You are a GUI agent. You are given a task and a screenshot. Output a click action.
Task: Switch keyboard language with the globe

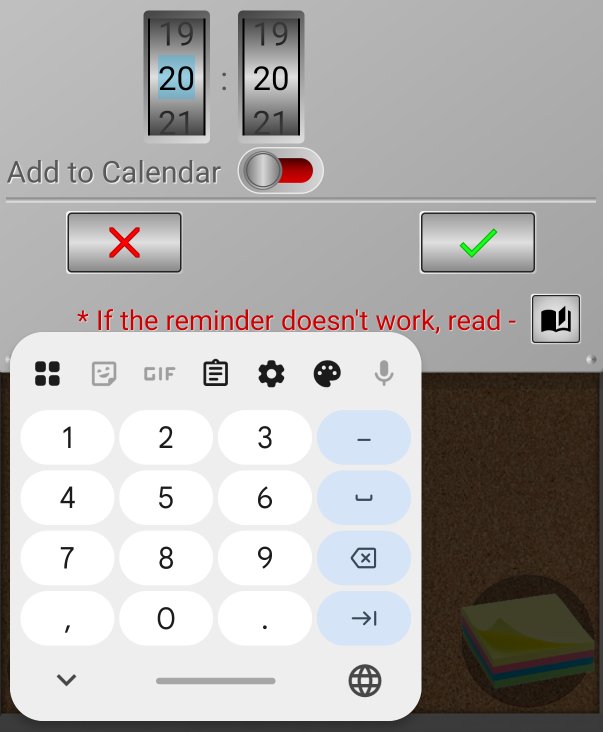coord(364,681)
